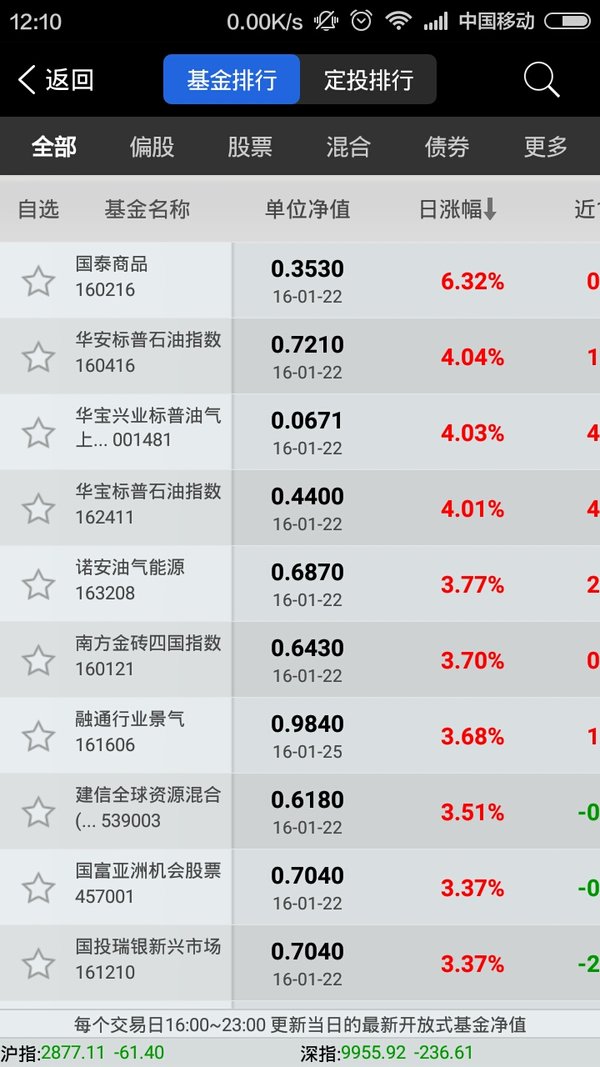Filter by the 债券 category

click(x=447, y=146)
